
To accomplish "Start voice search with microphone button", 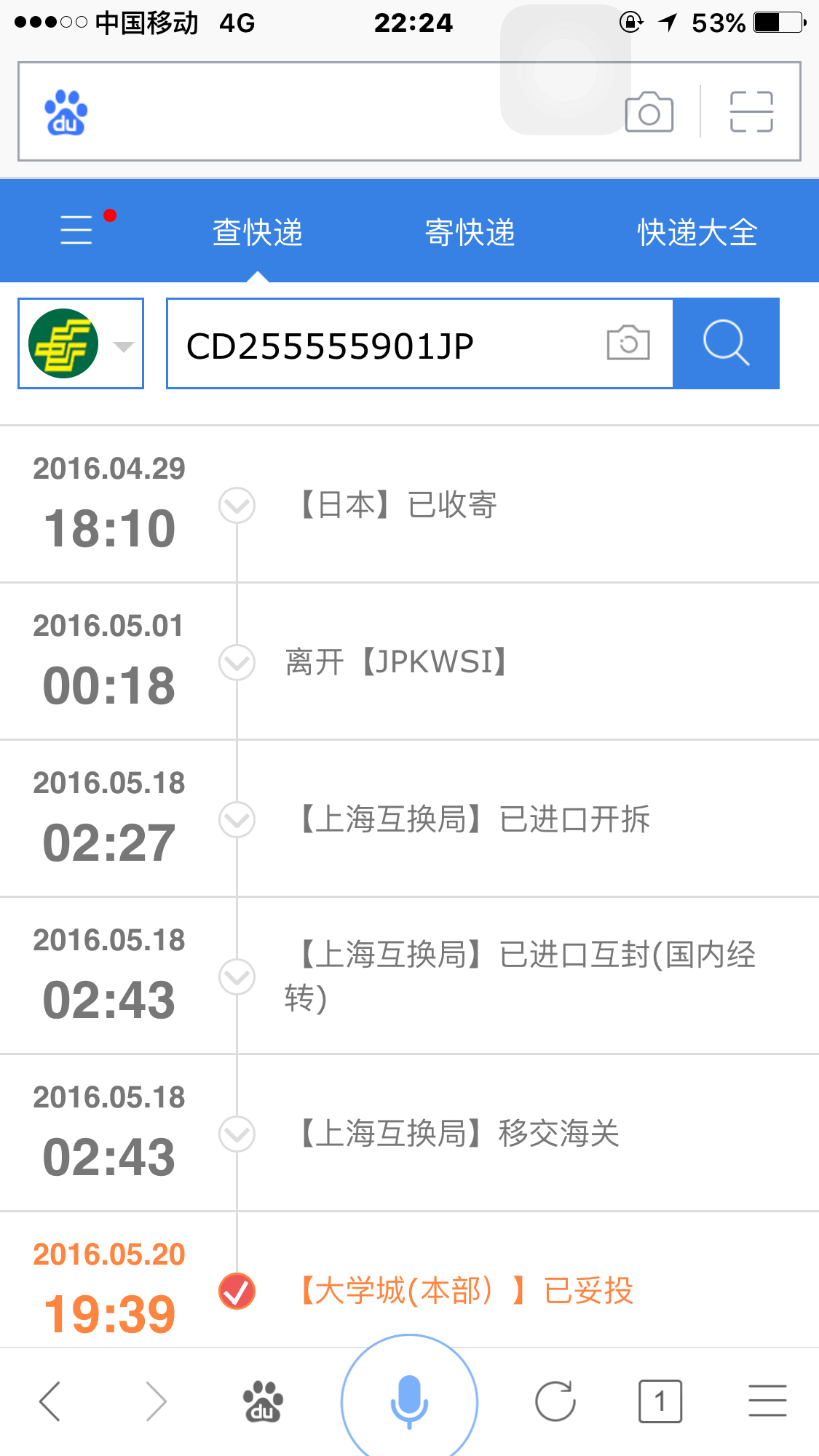I will (409, 1400).
